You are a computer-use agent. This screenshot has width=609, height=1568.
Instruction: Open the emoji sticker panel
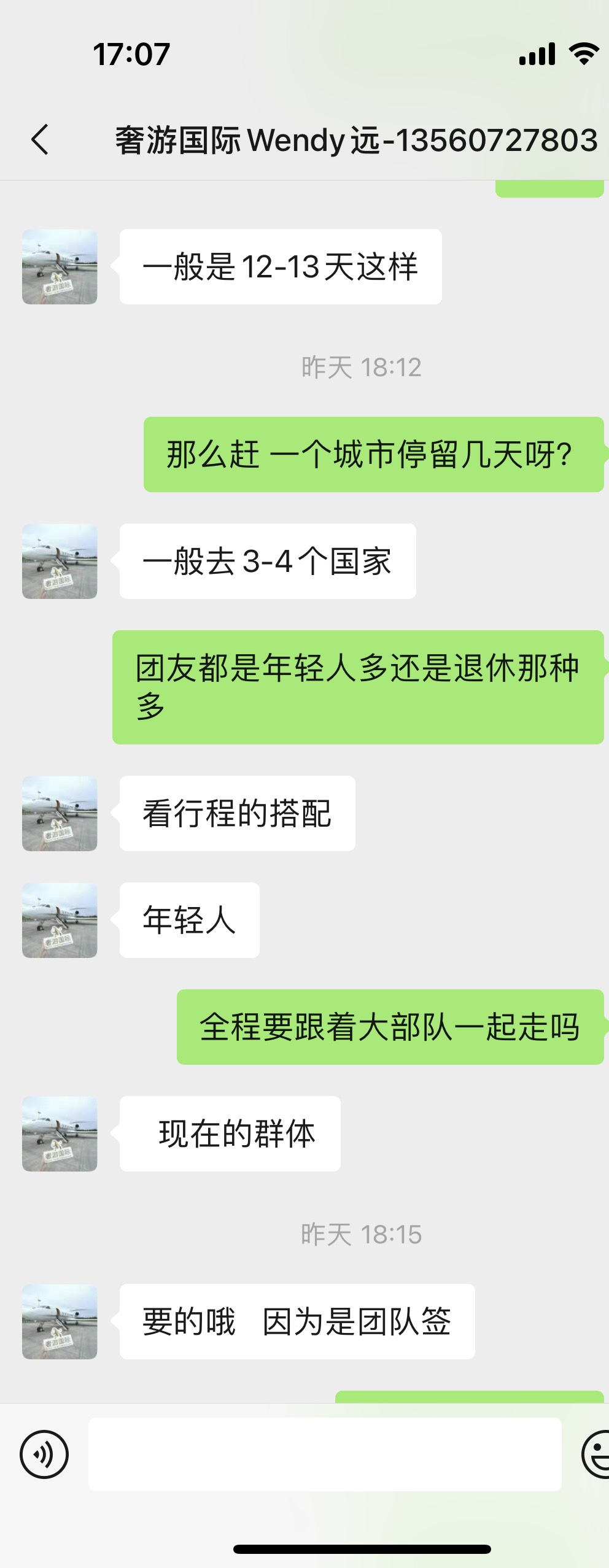[x=597, y=1454]
